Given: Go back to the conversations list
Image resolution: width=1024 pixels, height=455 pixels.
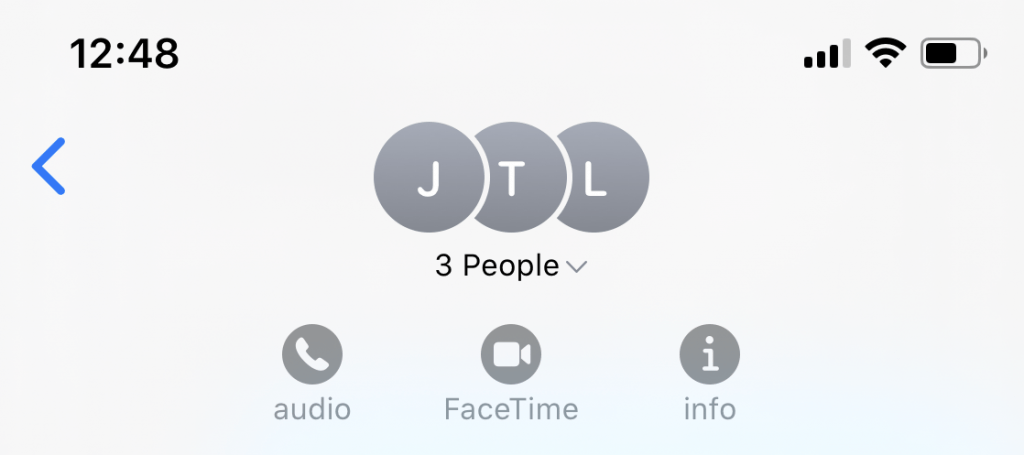Looking at the screenshot, I should pos(49,166).
